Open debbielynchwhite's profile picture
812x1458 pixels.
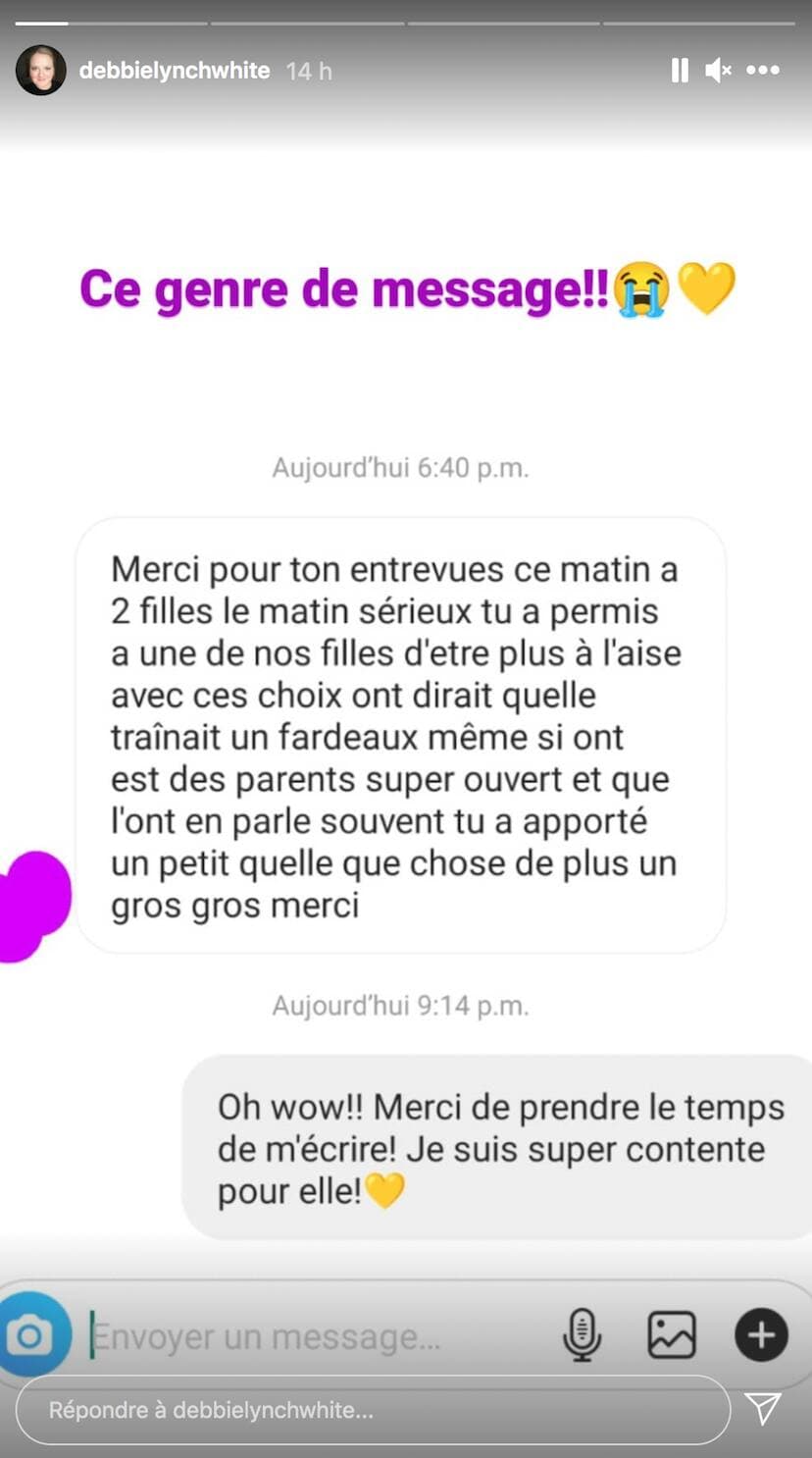pyautogui.click(x=41, y=71)
